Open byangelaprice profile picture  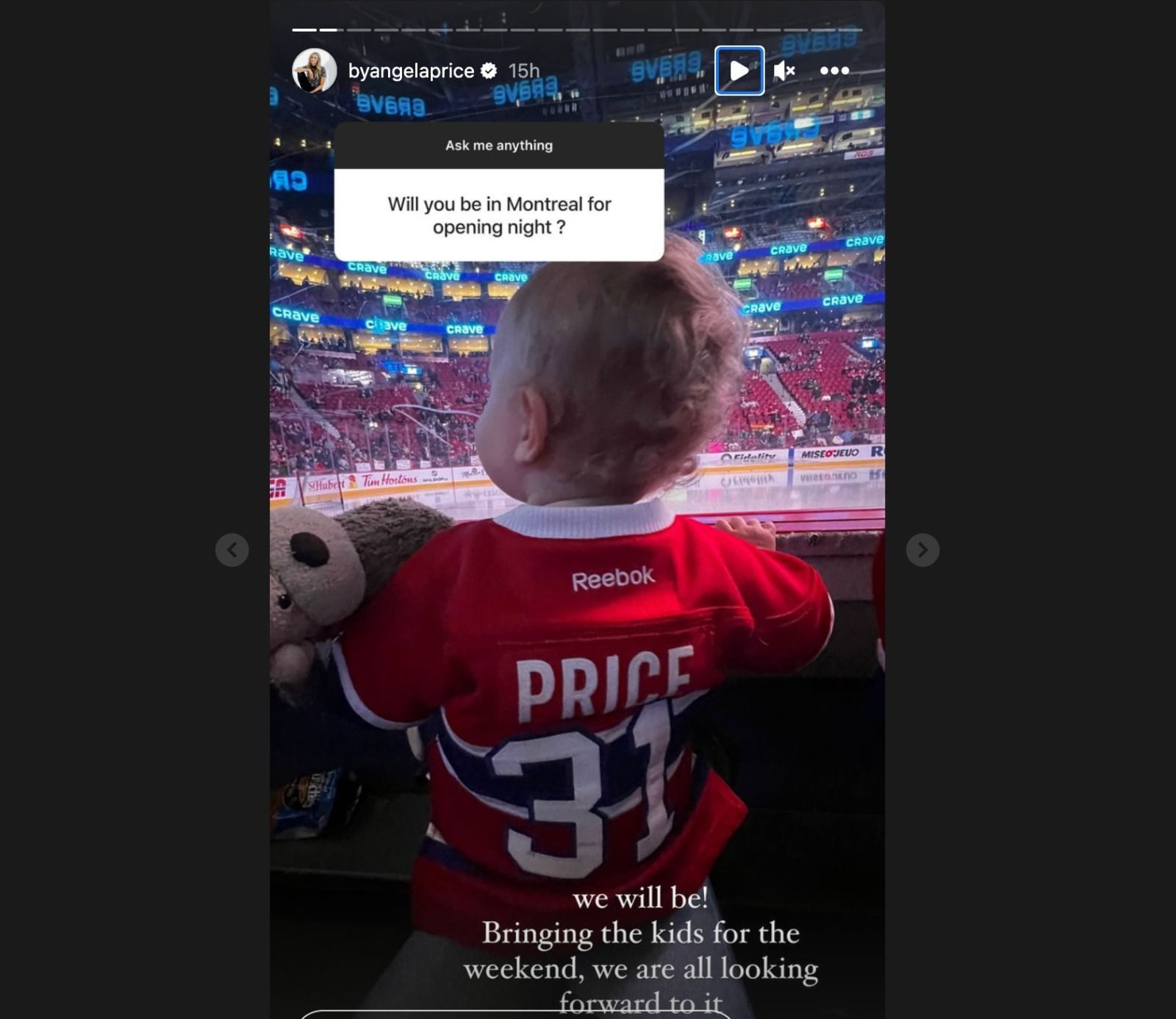pos(315,71)
